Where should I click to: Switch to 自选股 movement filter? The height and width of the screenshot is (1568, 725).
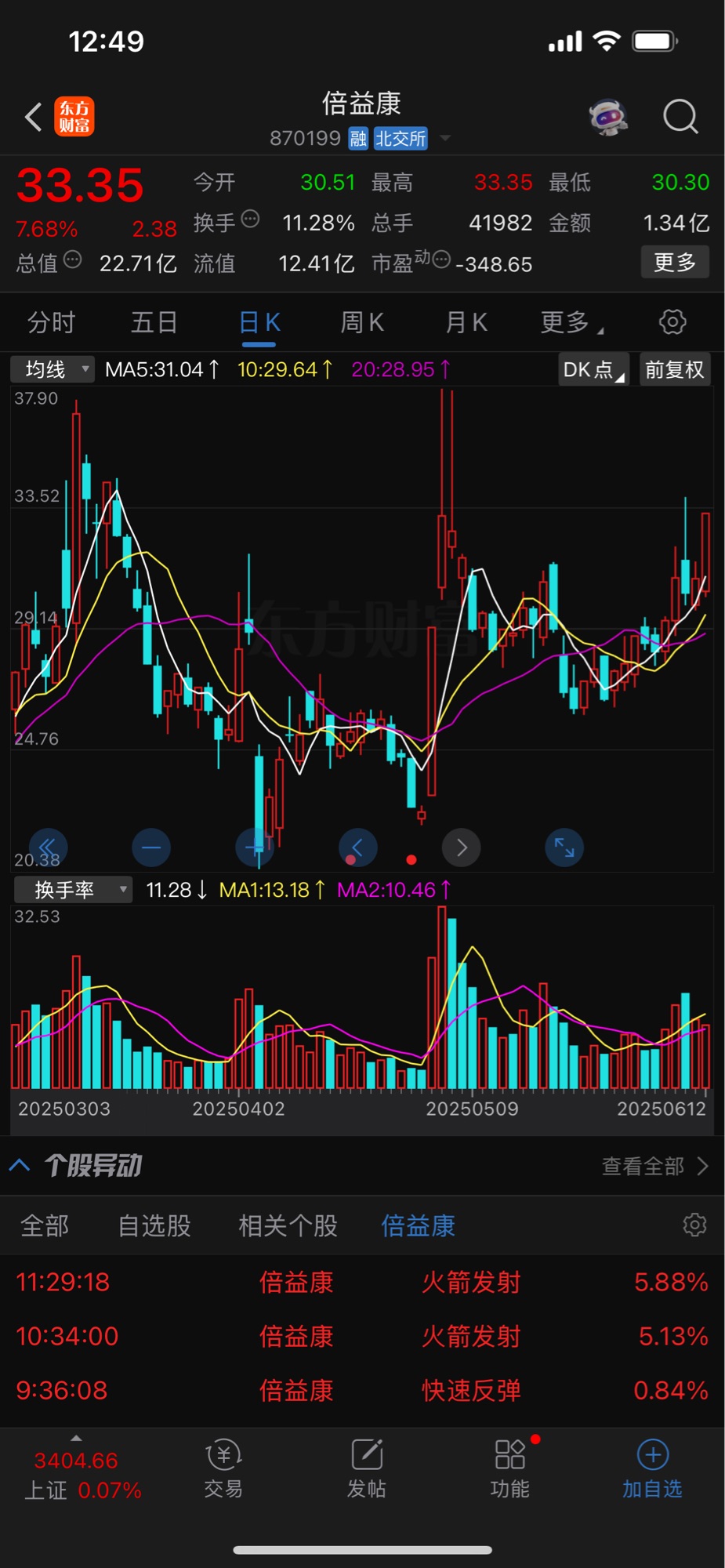(x=154, y=1225)
